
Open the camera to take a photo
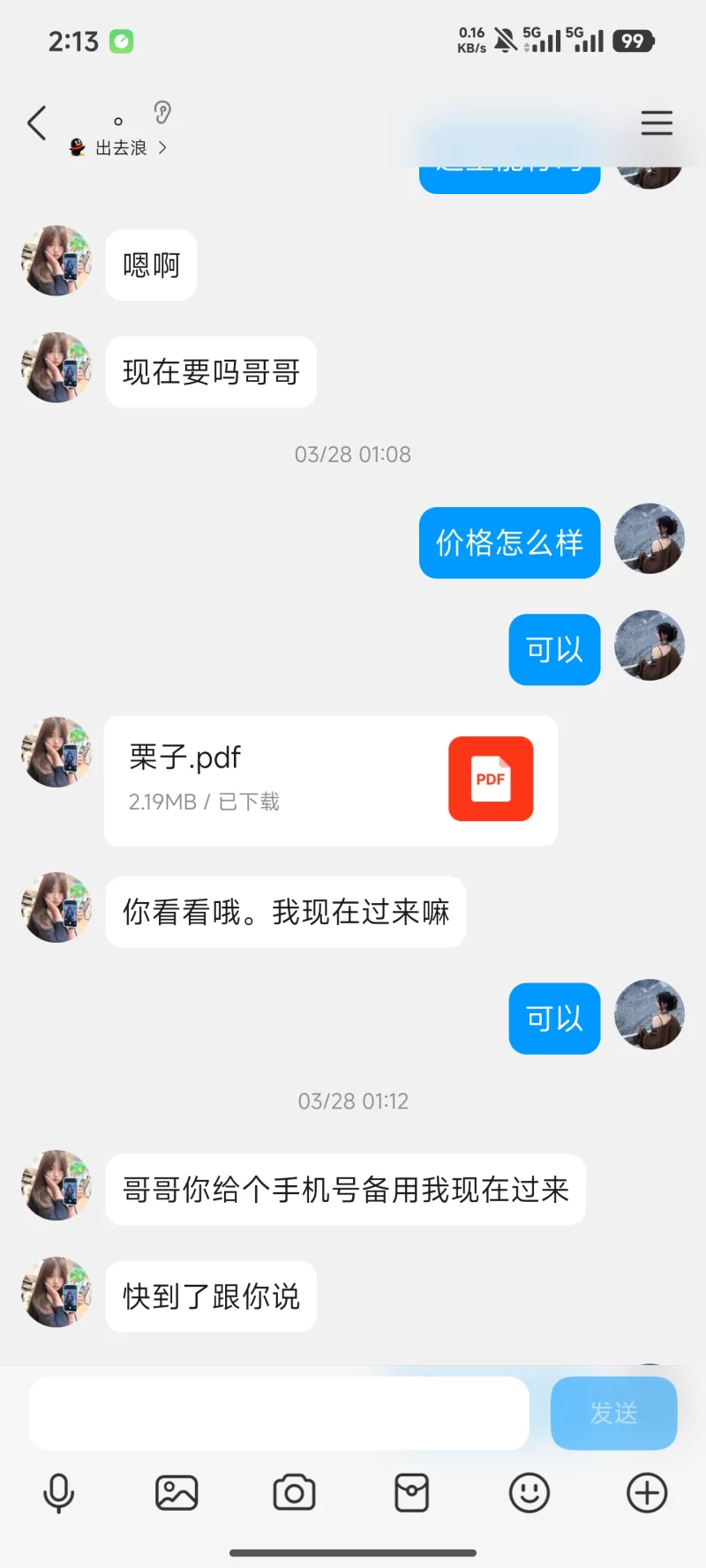tap(294, 1493)
